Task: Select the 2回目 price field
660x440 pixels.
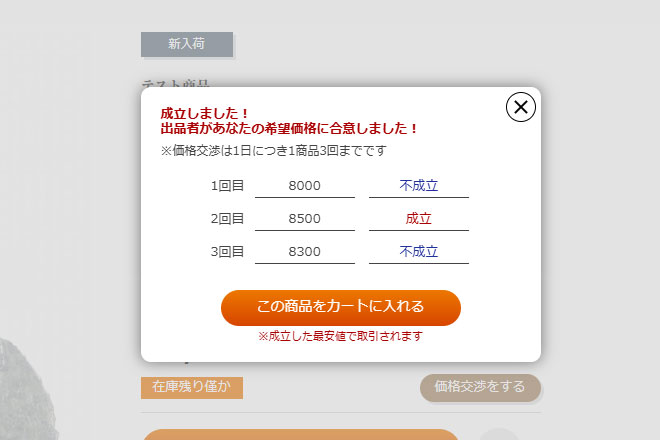Action: tap(304, 219)
